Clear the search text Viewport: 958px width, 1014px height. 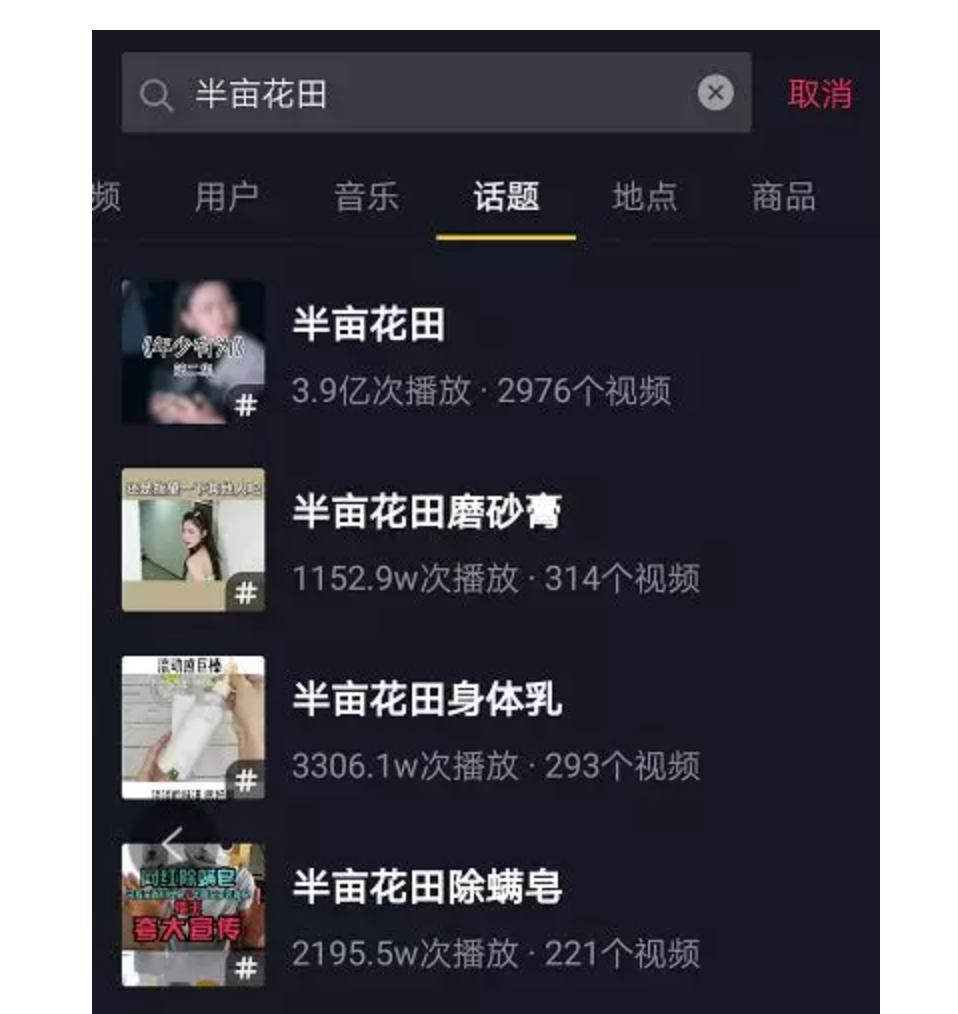715,93
